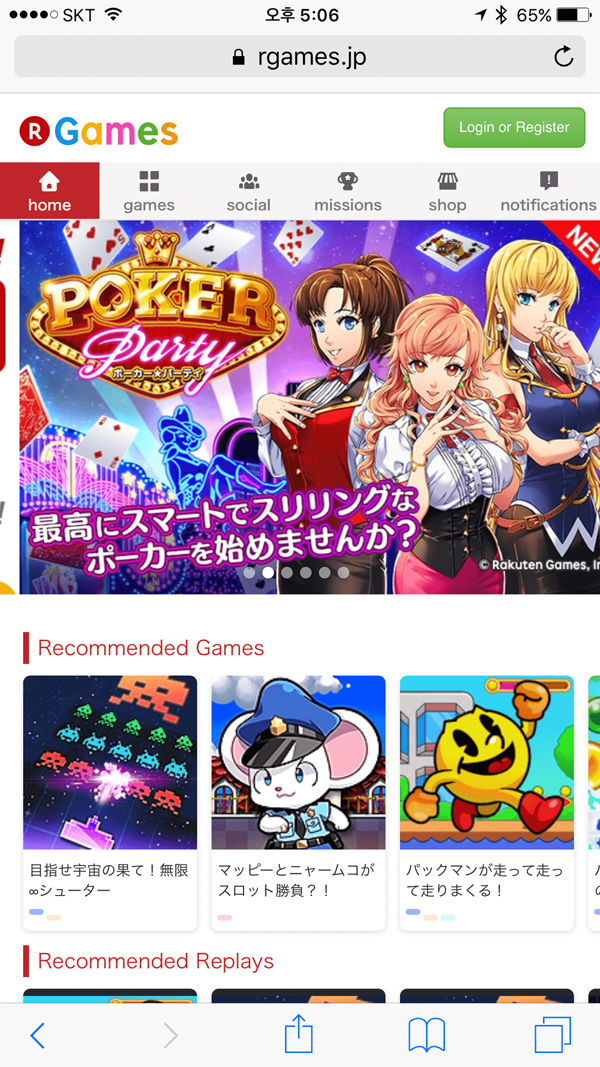This screenshot has width=600, height=1067.
Task: Open the Pac-Man running game card
Action: click(x=486, y=800)
